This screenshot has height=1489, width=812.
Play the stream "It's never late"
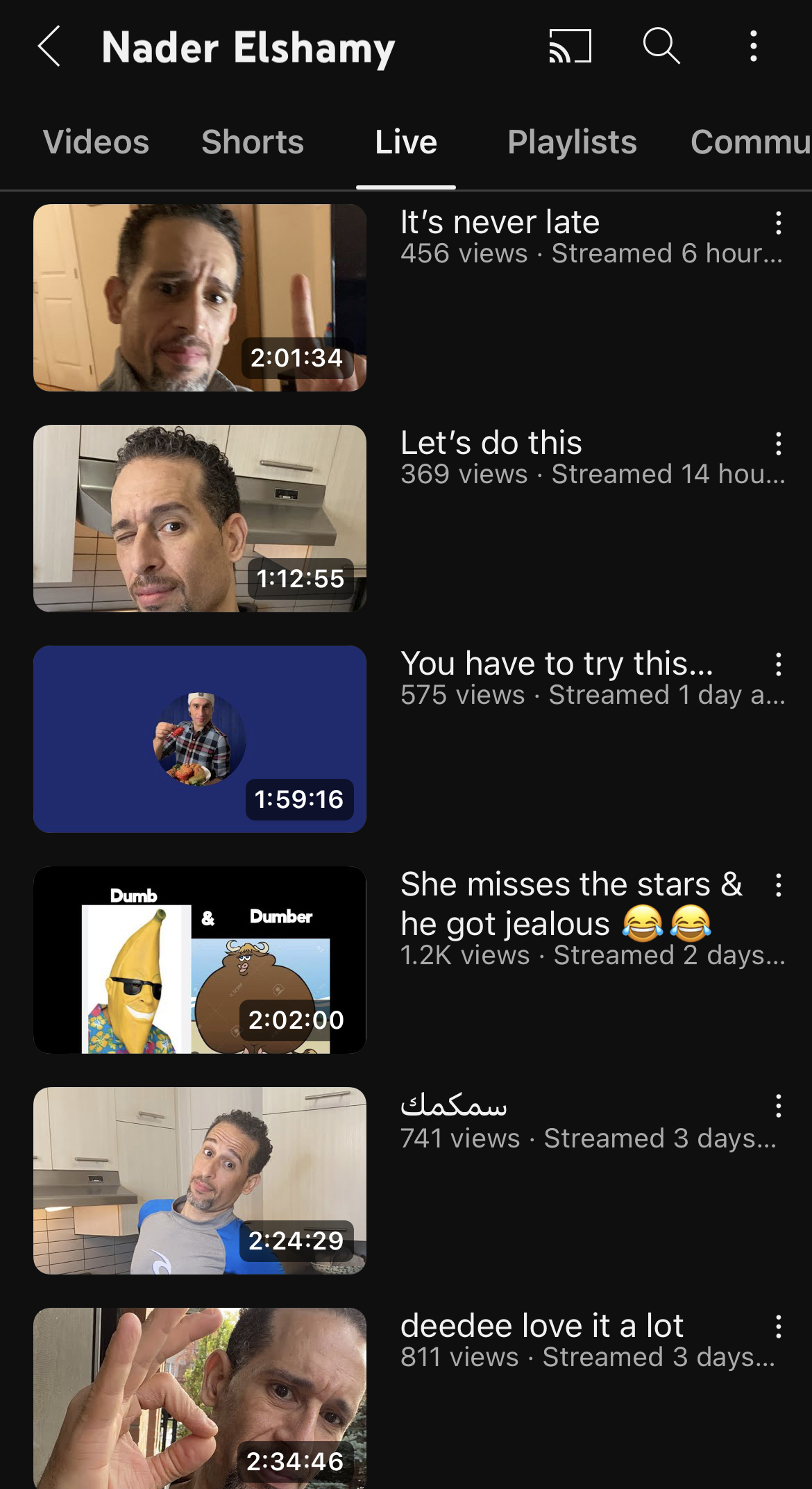pos(200,298)
